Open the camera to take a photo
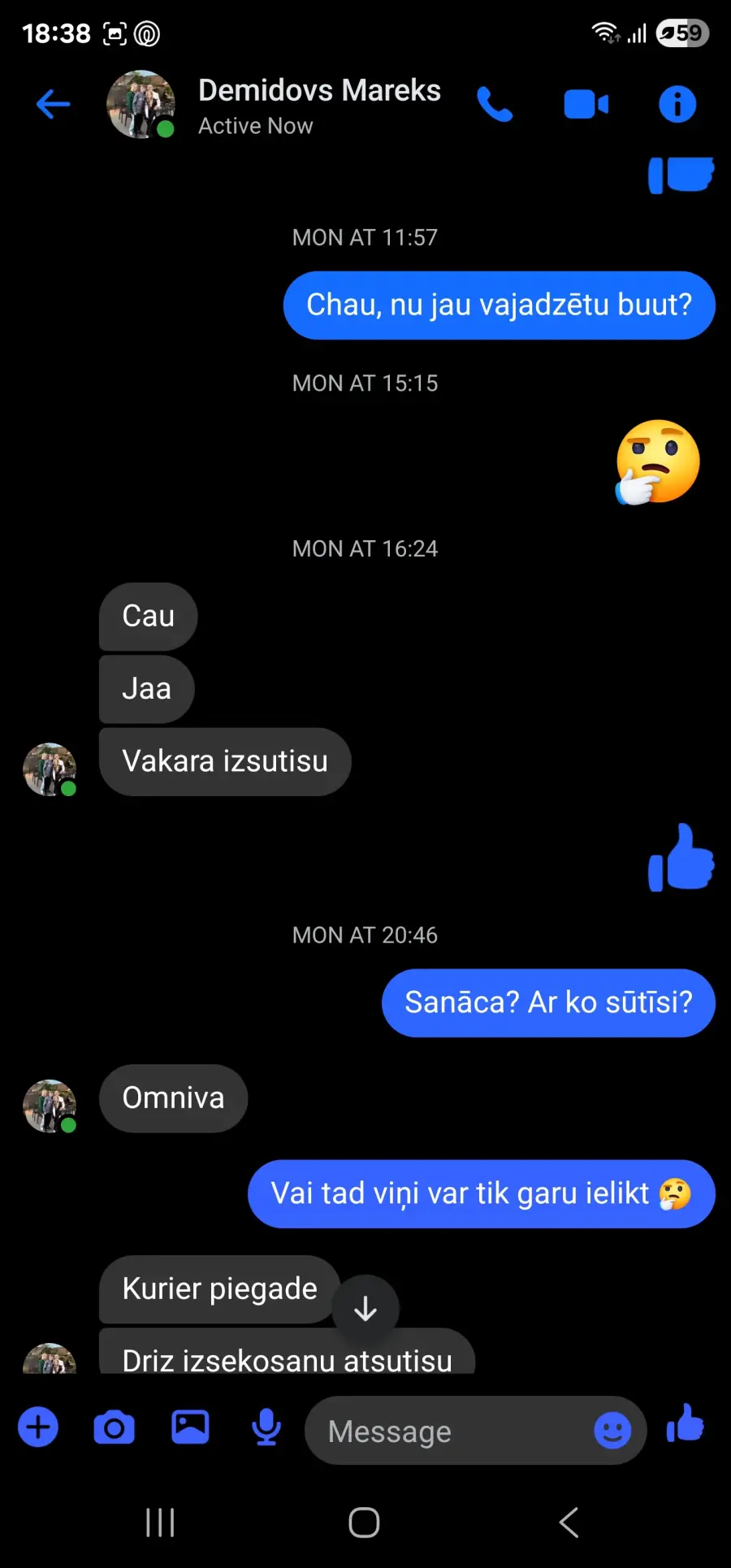Image resolution: width=731 pixels, height=1568 pixels. pos(115,1427)
